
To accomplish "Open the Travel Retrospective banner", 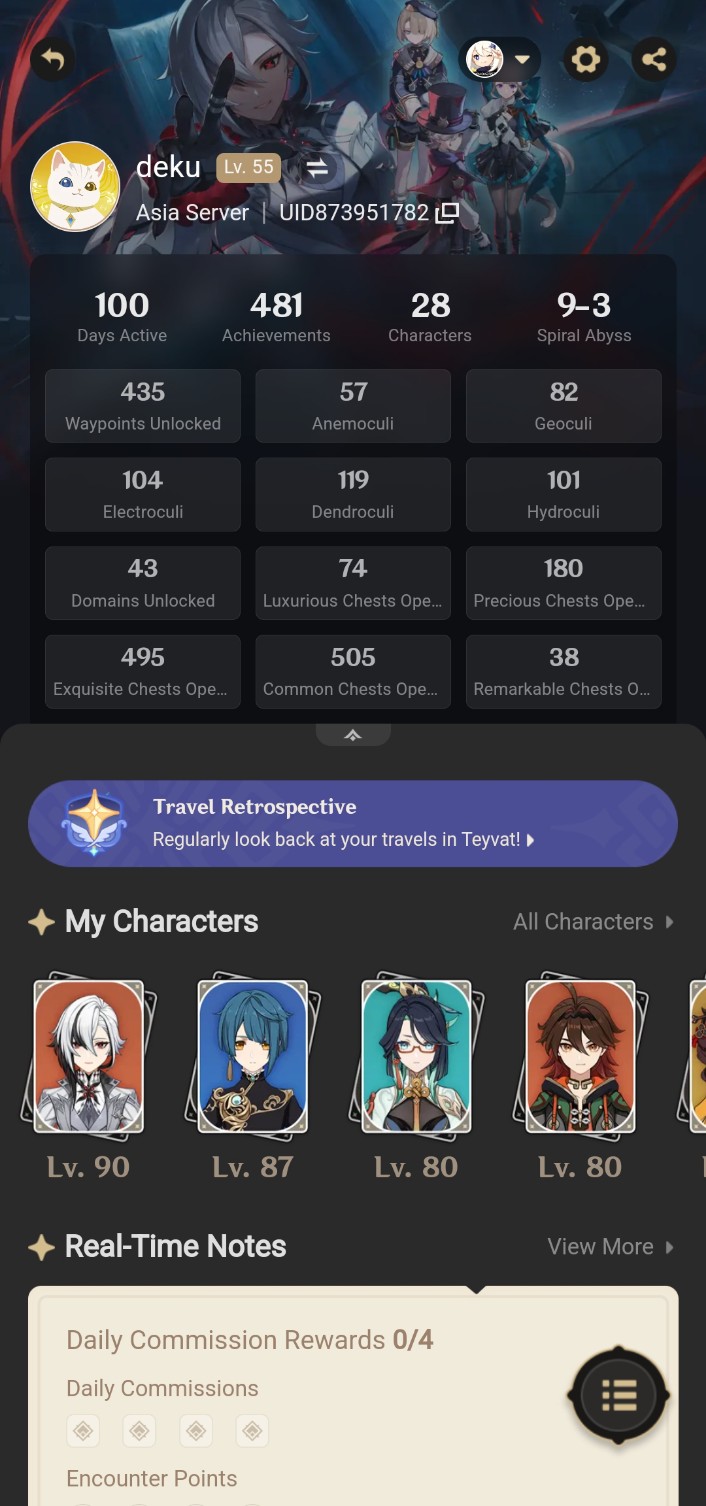I will 353,823.
